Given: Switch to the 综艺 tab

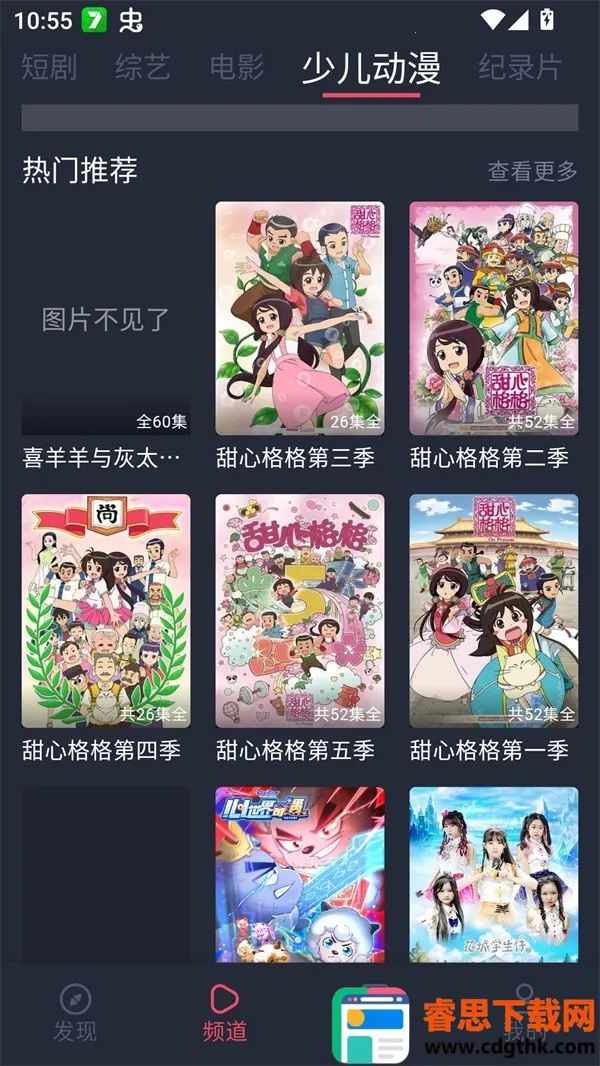Looking at the screenshot, I should [x=143, y=67].
